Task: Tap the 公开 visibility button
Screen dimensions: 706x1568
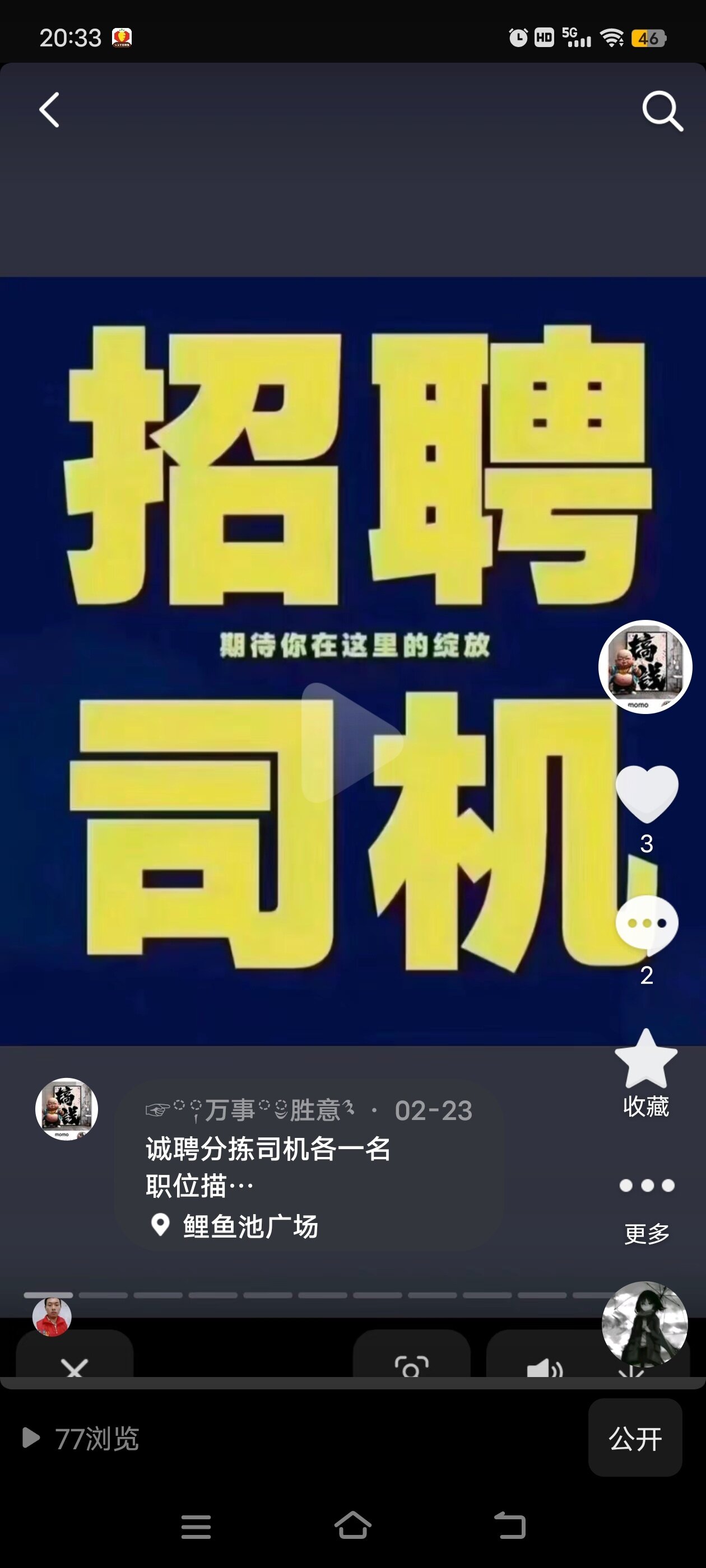Action: point(635,1438)
